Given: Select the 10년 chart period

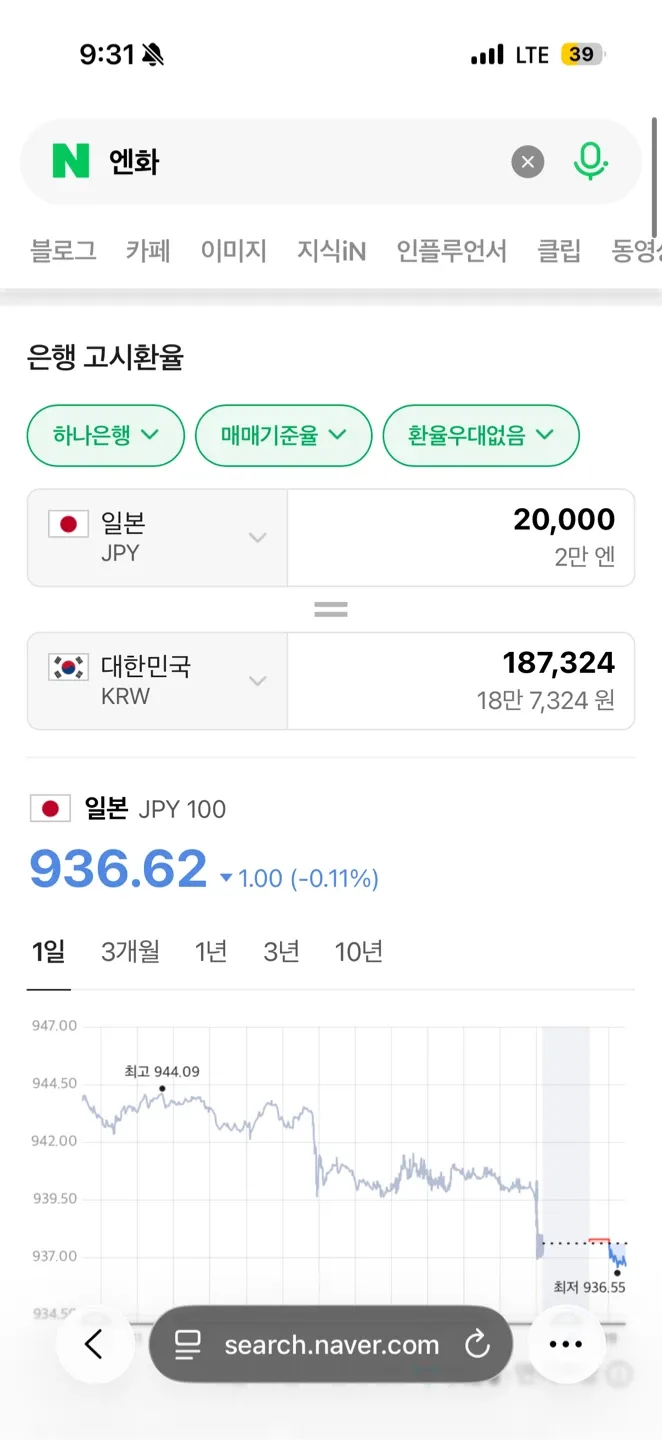Looking at the screenshot, I should [359, 951].
